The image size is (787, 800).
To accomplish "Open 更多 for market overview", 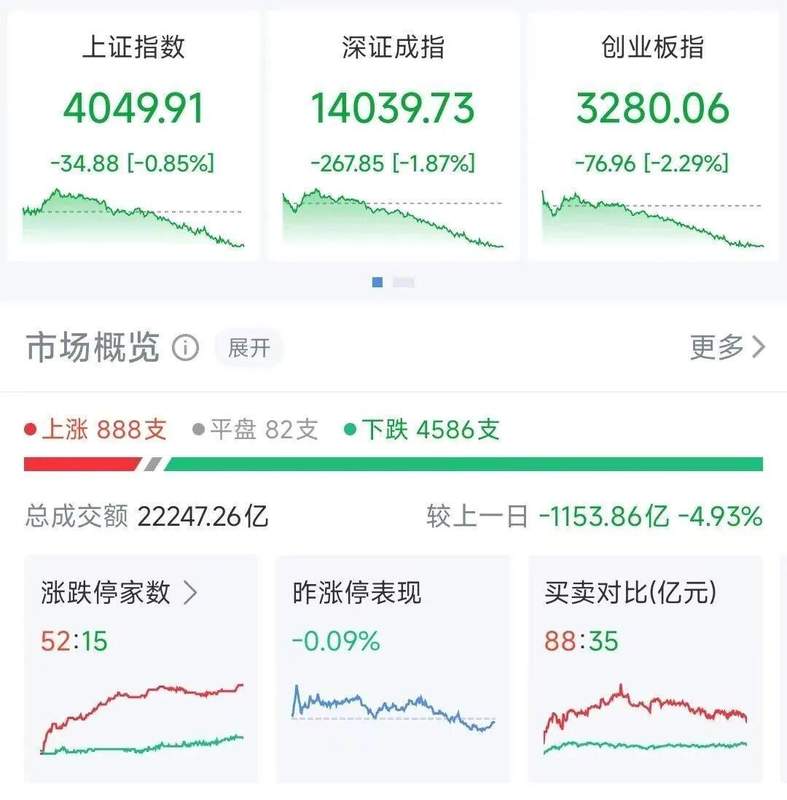I will tap(727, 347).
